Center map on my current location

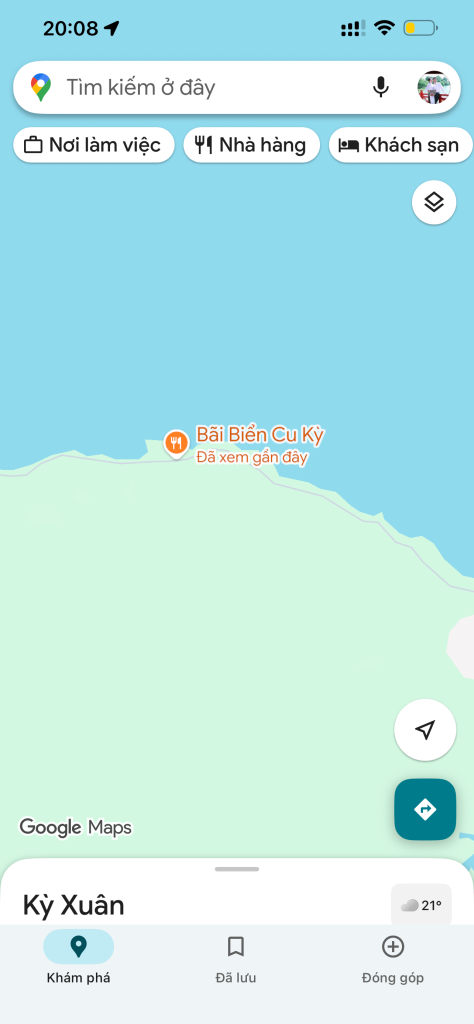tap(425, 730)
